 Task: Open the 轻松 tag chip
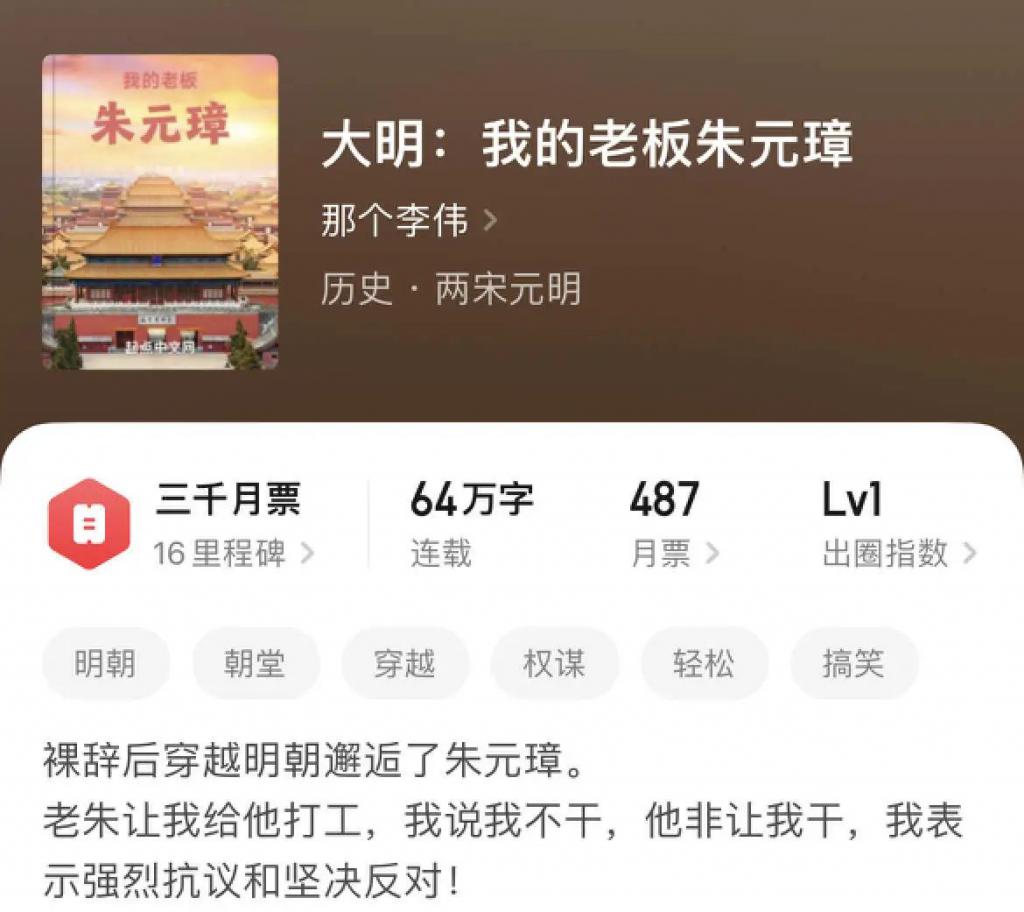click(x=704, y=664)
